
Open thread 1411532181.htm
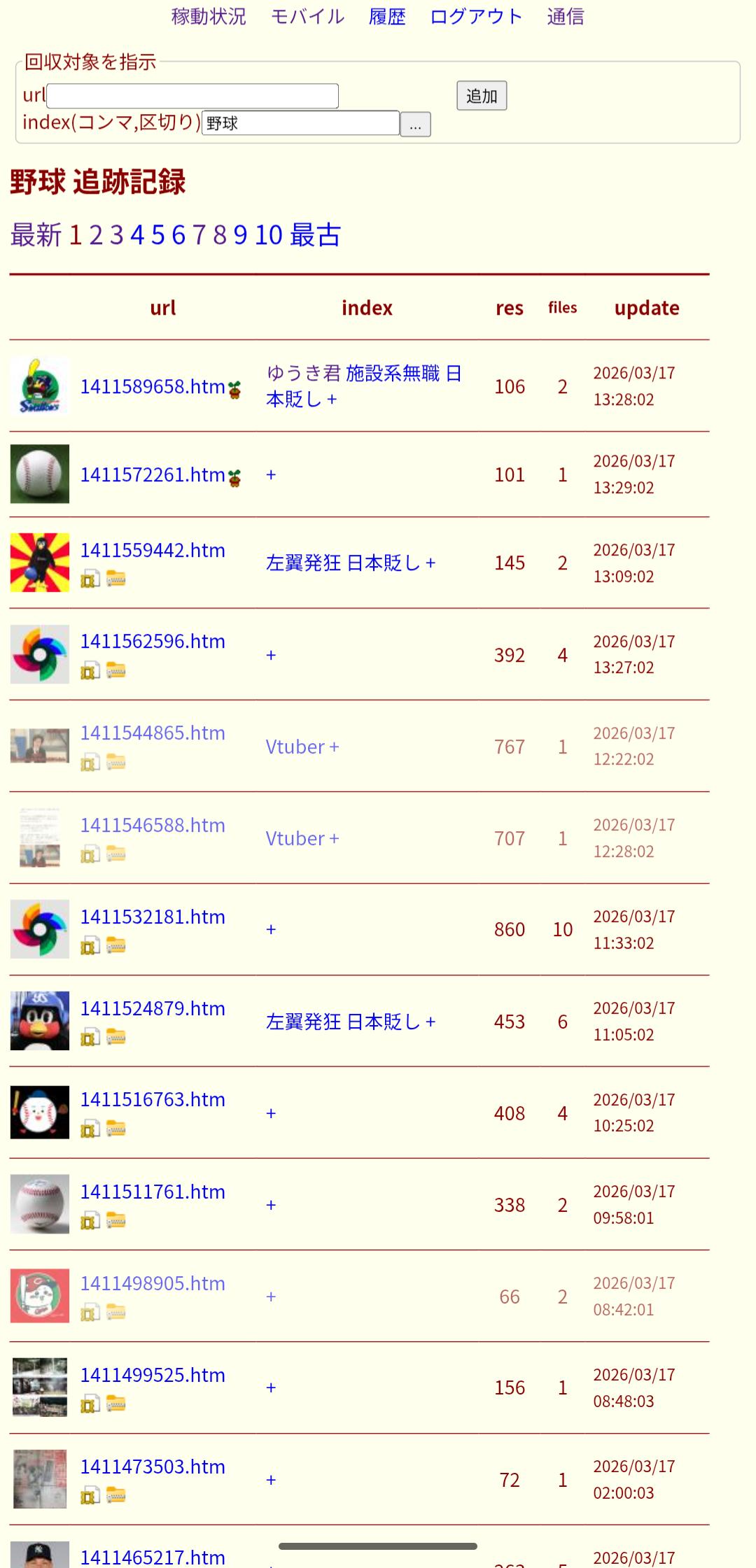pos(153,917)
